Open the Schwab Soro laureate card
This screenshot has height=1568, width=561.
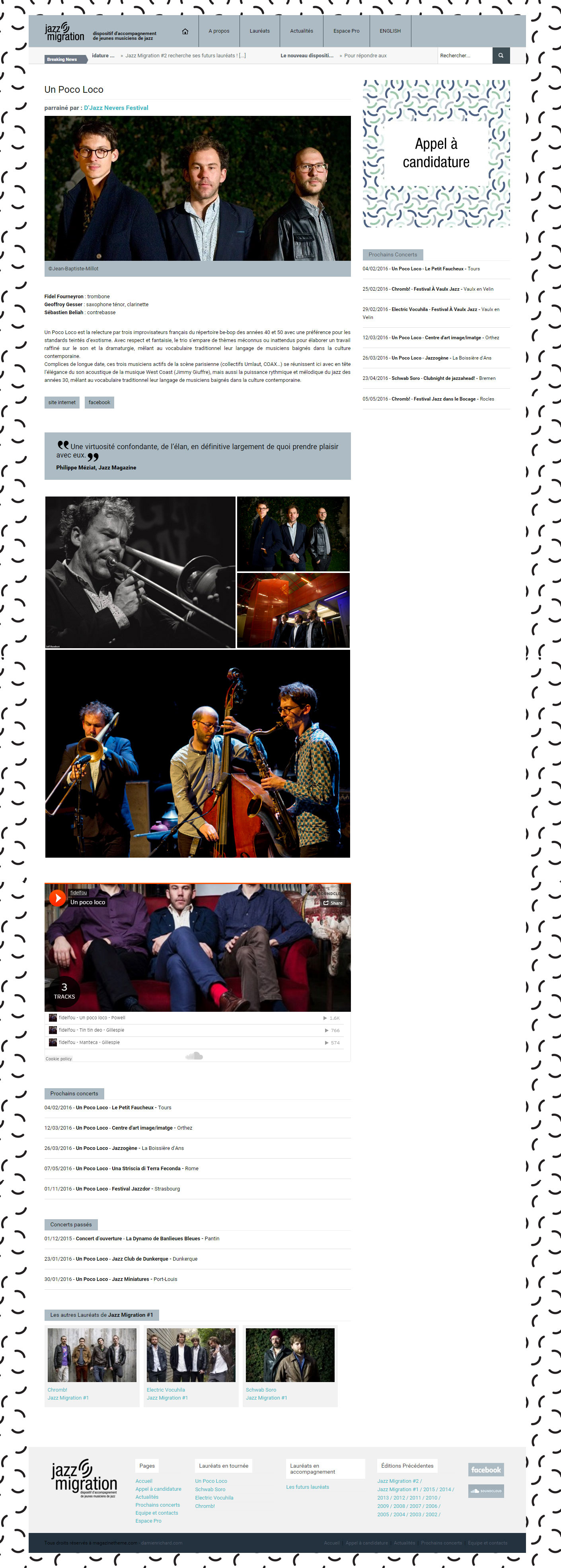[x=290, y=1367]
